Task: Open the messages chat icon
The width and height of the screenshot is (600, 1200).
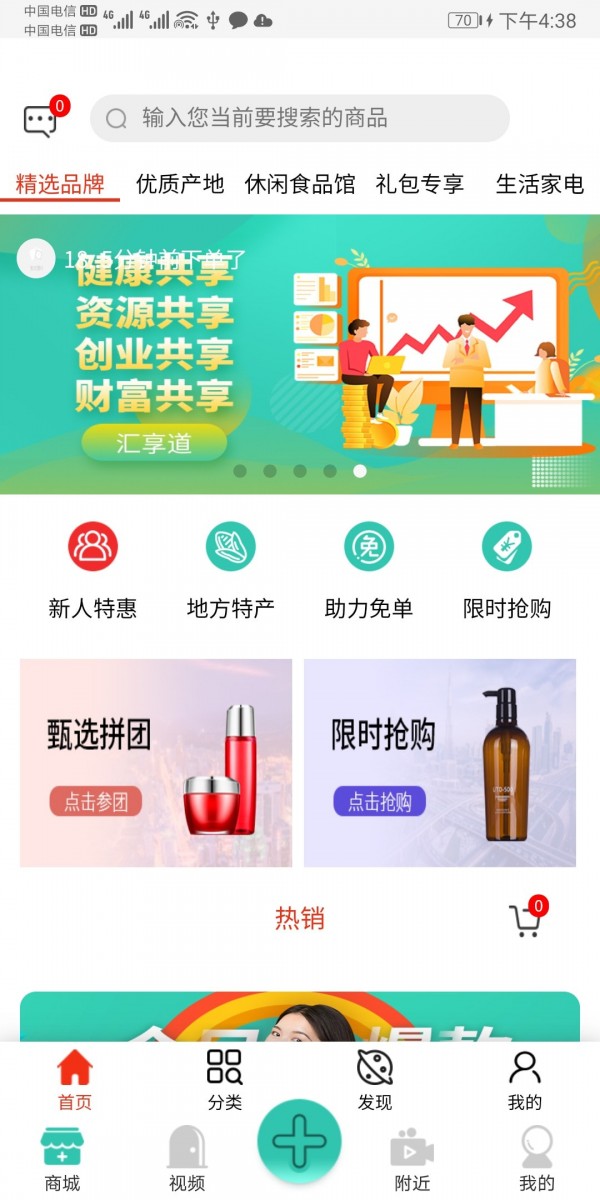Action: (x=41, y=120)
